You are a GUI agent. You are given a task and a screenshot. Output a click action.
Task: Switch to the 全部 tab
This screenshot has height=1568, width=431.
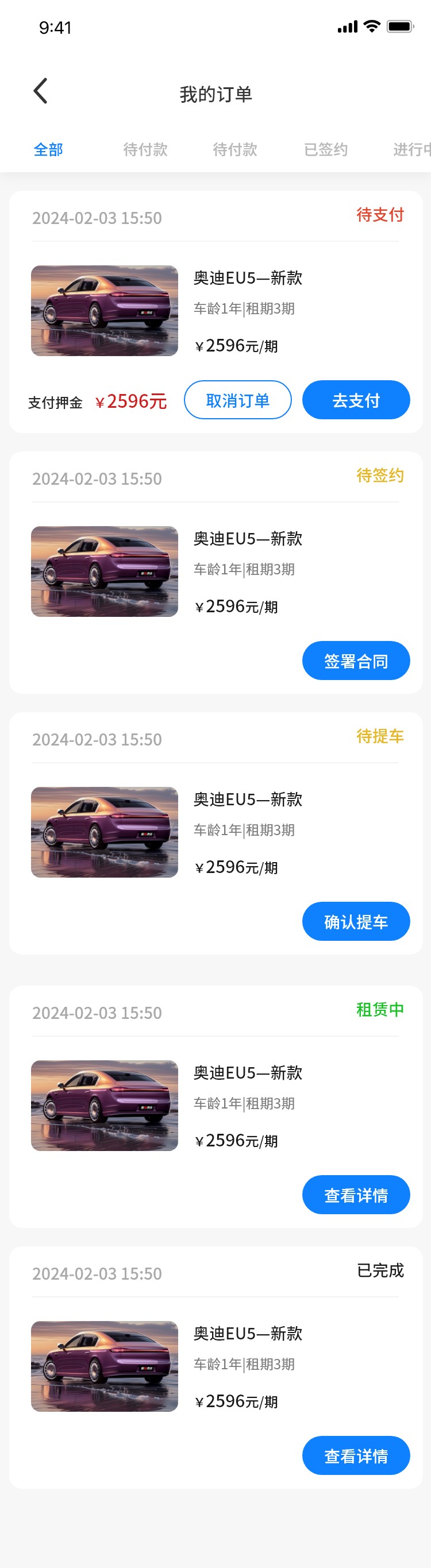tap(48, 150)
